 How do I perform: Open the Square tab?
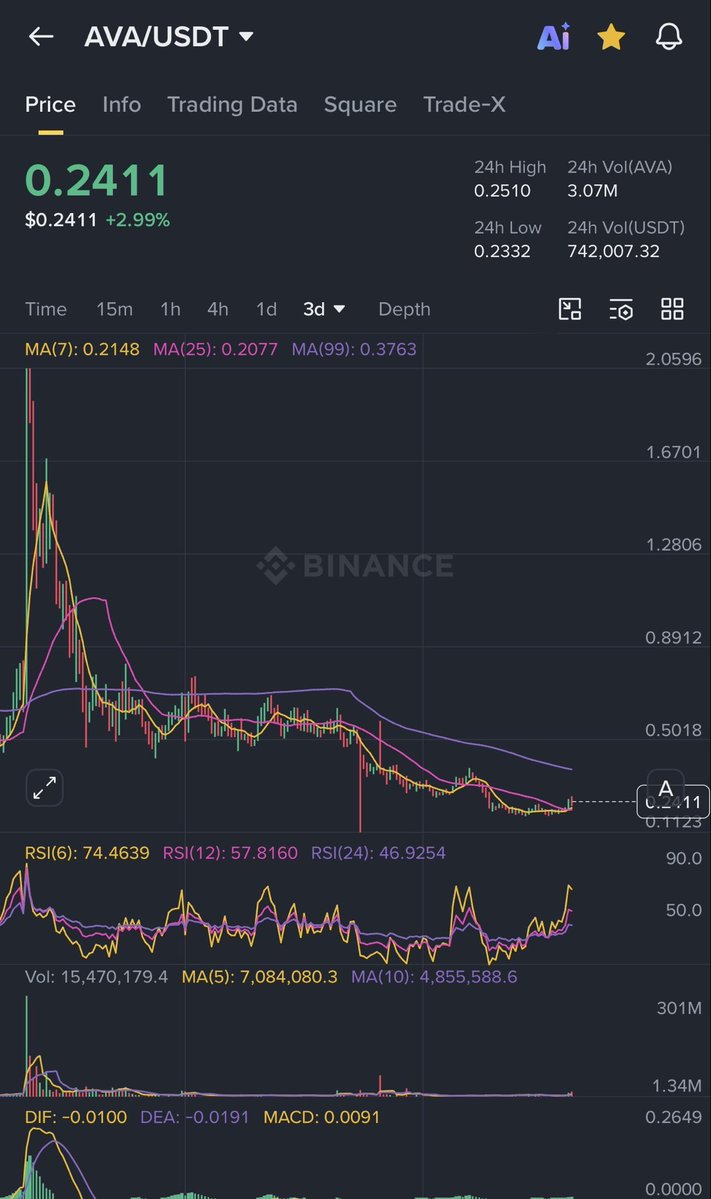click(360, 105)
